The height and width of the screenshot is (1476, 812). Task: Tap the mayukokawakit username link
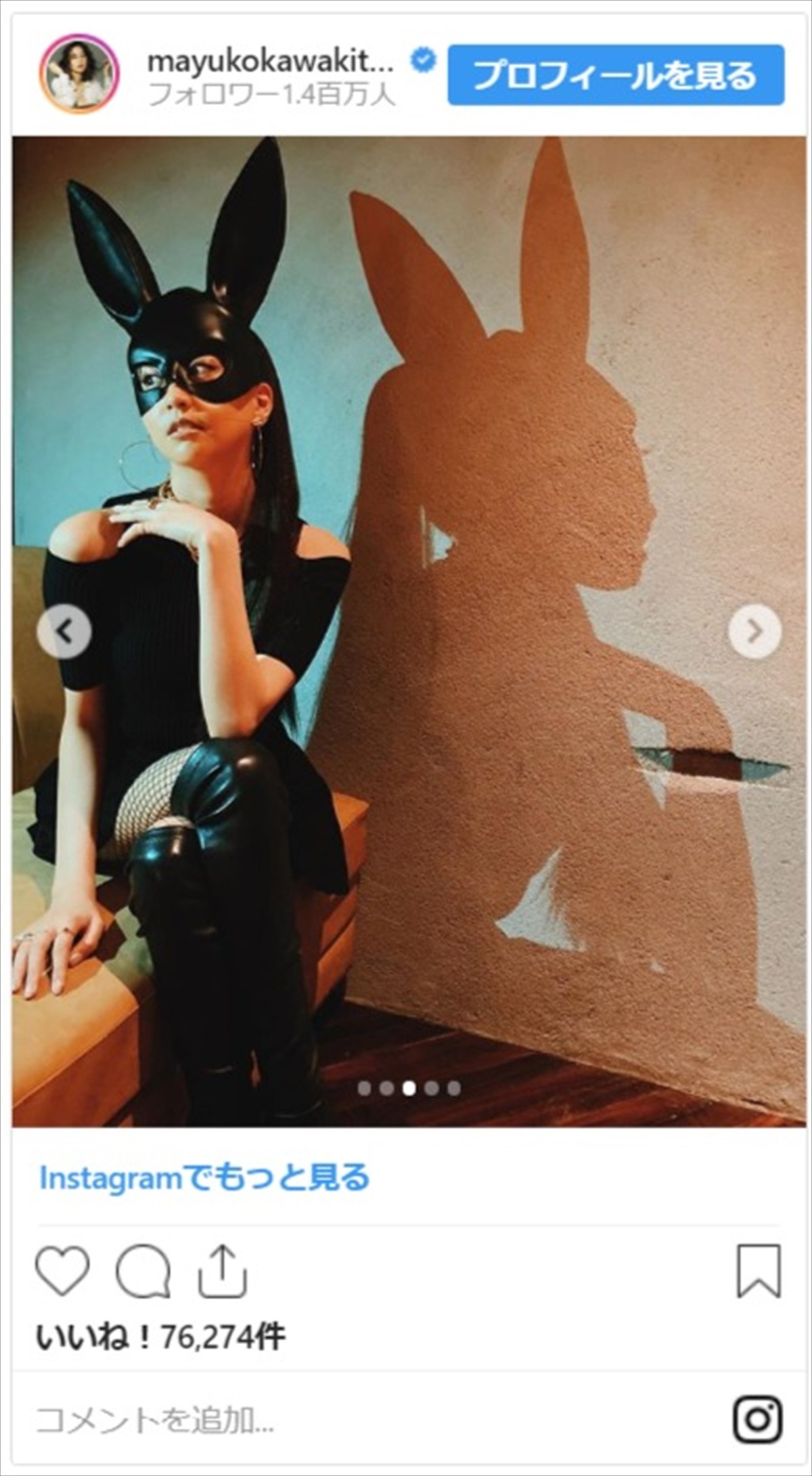coord(271,62)
